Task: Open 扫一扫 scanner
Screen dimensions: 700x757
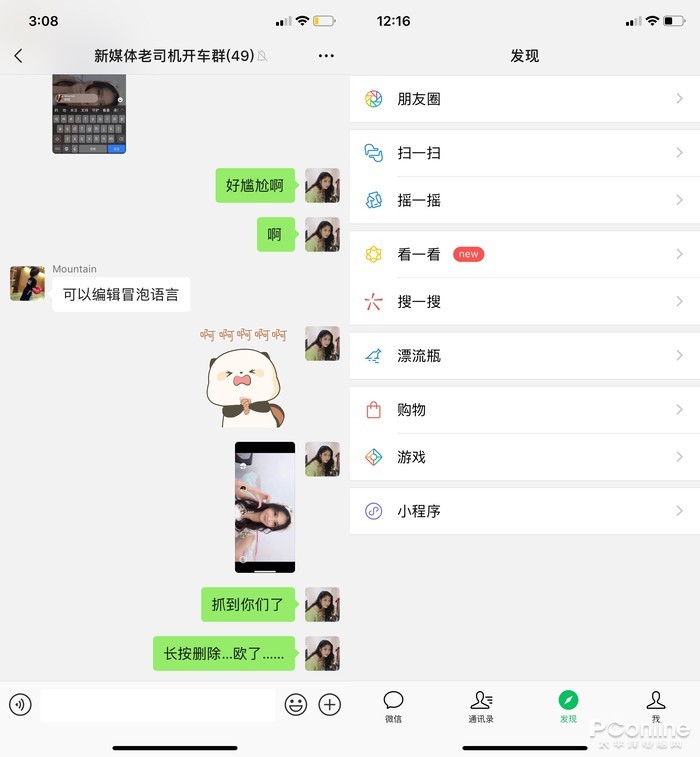Action: coord(524,153)
